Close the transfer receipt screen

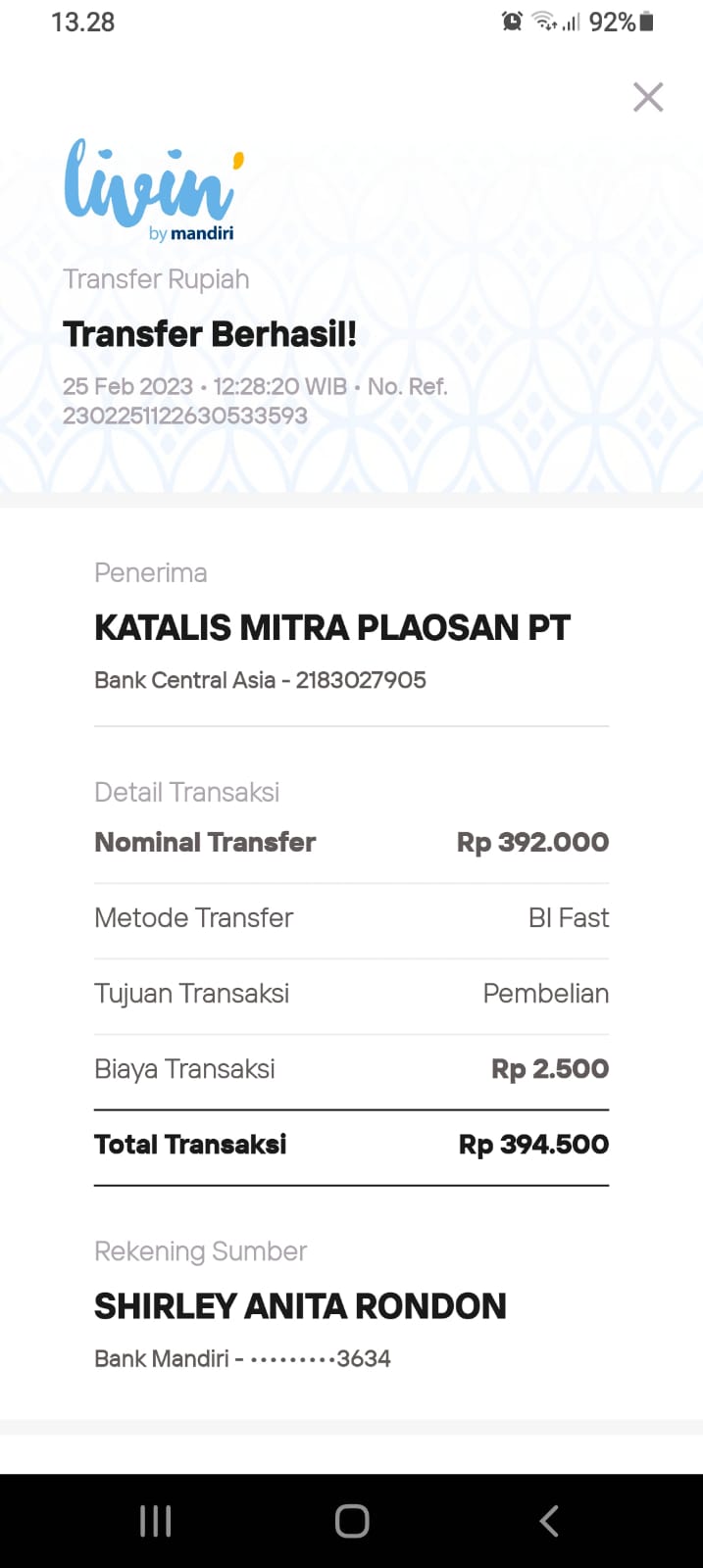click(648, 97)
